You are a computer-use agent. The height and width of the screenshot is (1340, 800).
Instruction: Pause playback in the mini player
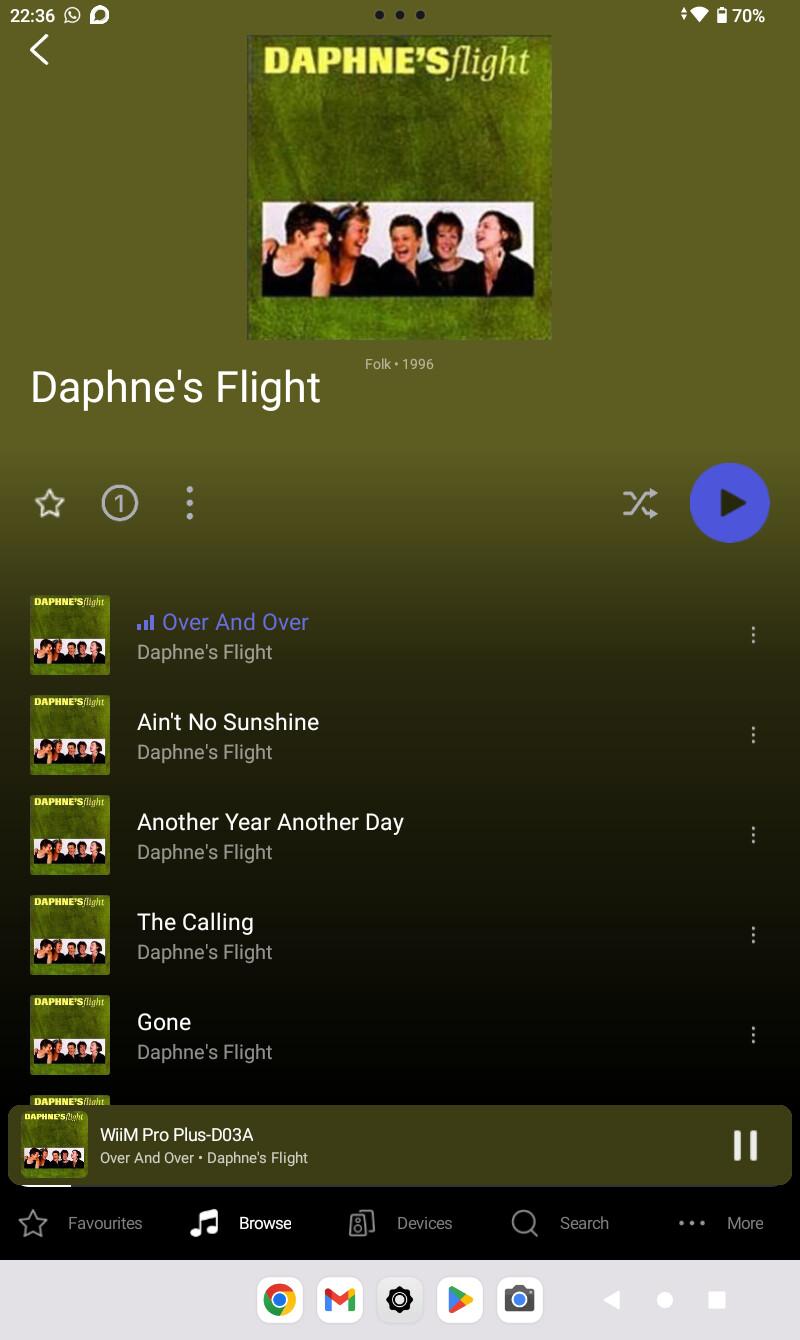(x=745, y=1145)
